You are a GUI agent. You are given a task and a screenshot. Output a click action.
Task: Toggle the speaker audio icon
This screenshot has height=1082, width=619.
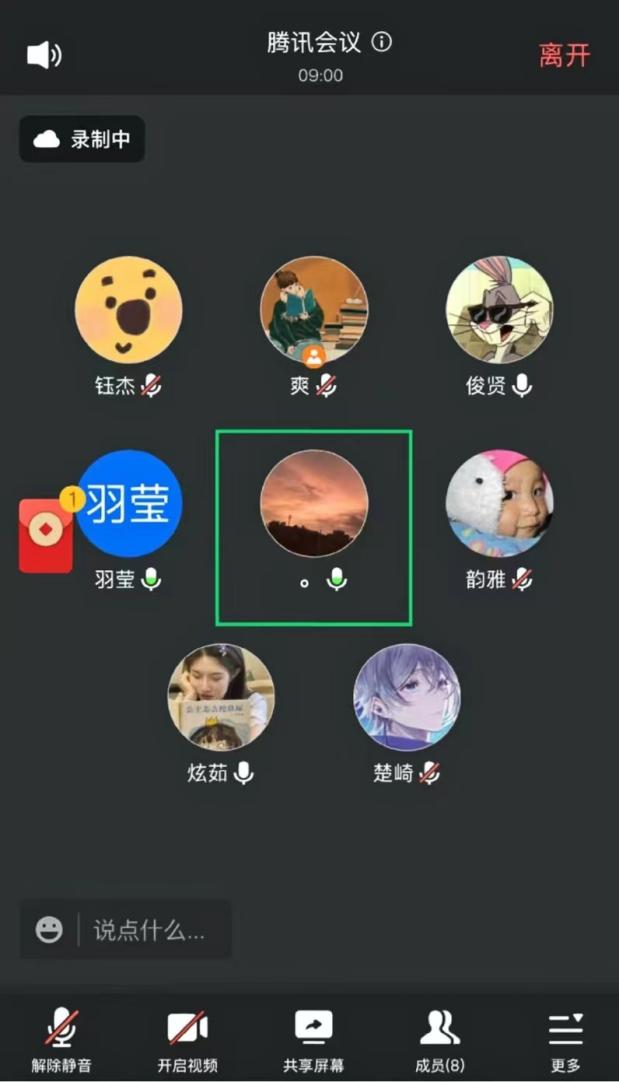click(x=44, y=55)
